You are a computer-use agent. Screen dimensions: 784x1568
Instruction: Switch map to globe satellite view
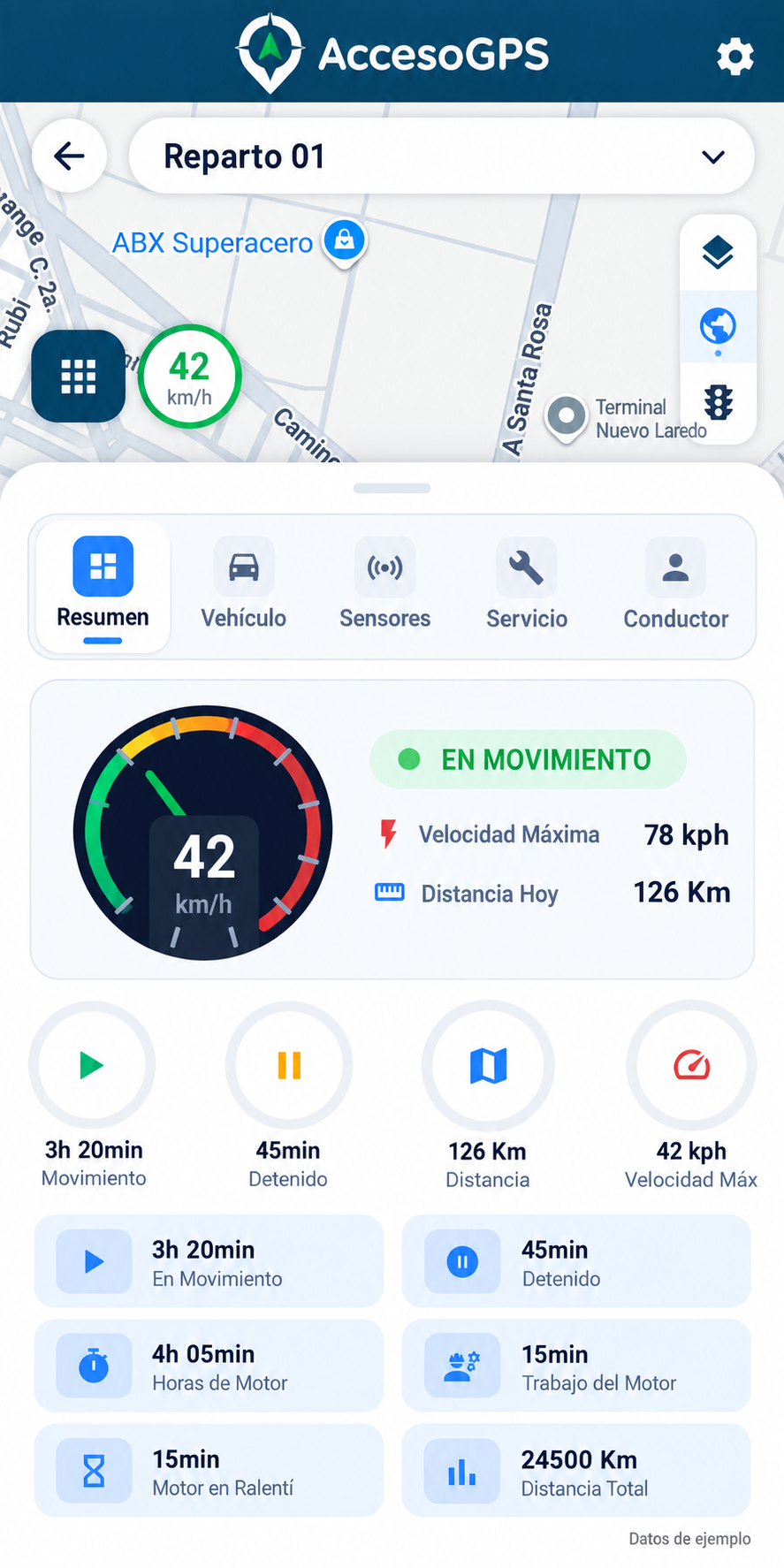click(x=718, y=327)
